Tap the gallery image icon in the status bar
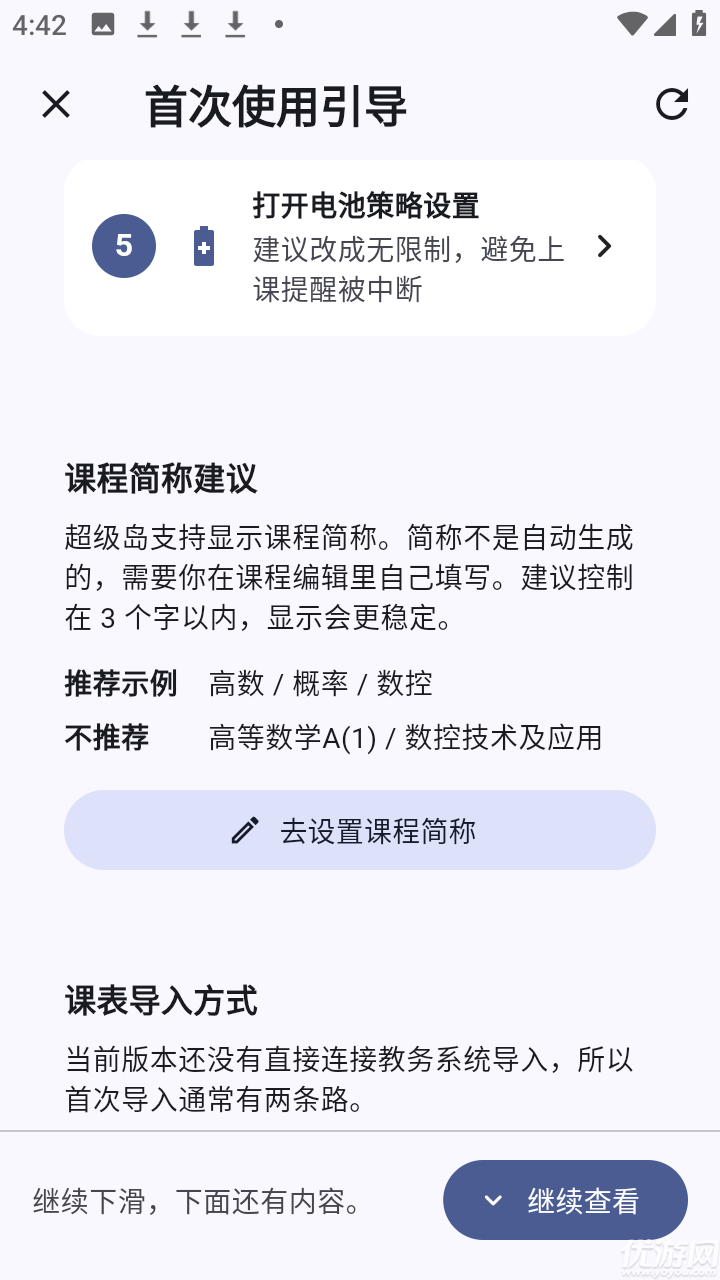The height and width of the screenshot is (1280, 720). pyautogui.click(x=101, y=23)
